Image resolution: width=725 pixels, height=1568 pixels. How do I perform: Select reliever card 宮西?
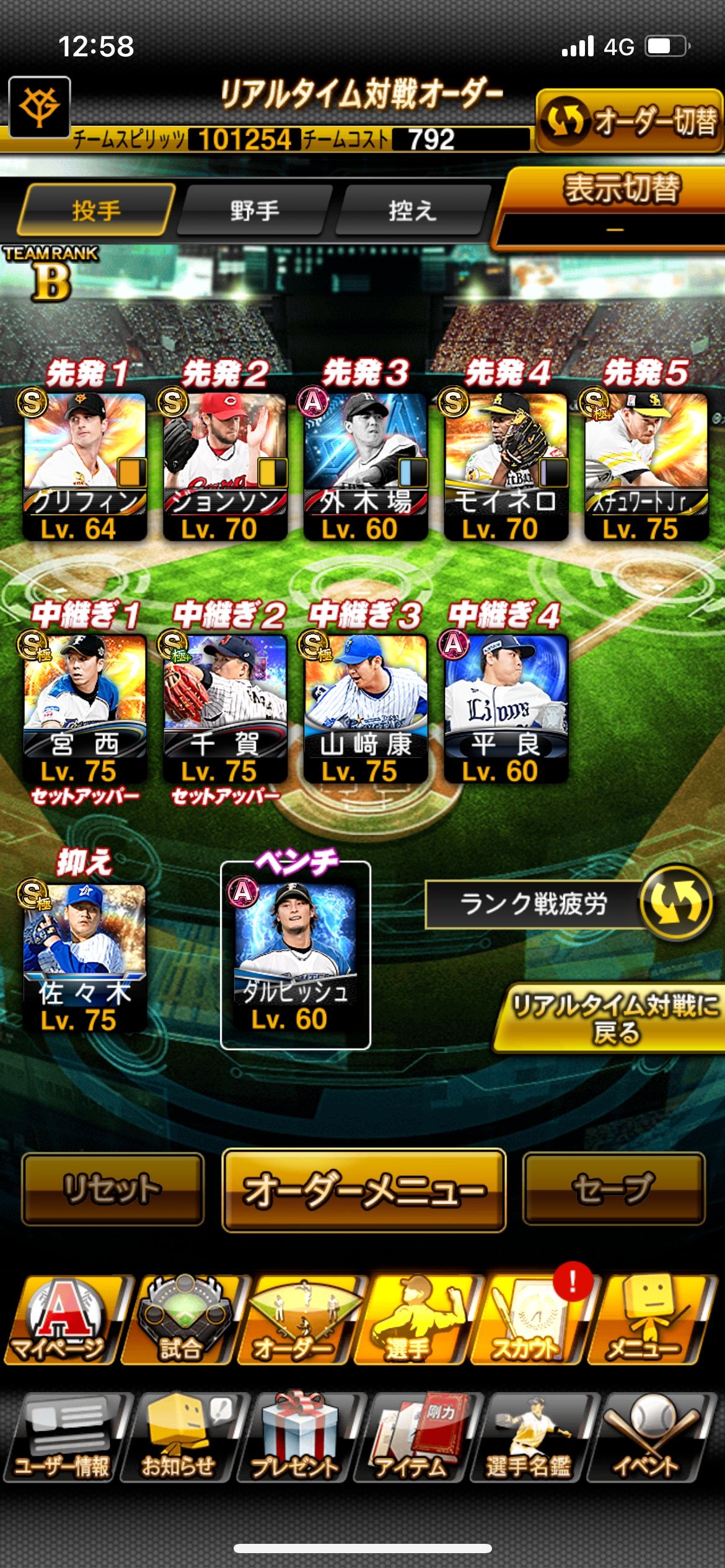85,707
